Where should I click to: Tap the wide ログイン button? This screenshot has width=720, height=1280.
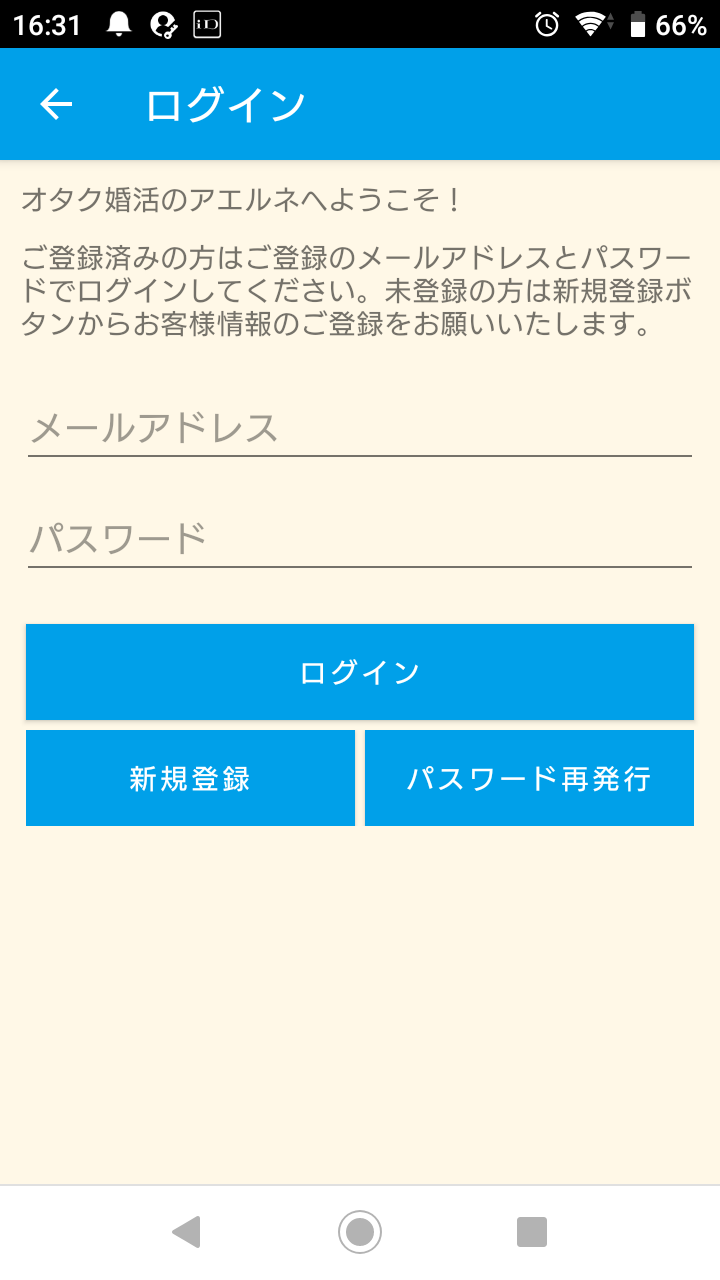pyautogui.click(x=360, y=672)
